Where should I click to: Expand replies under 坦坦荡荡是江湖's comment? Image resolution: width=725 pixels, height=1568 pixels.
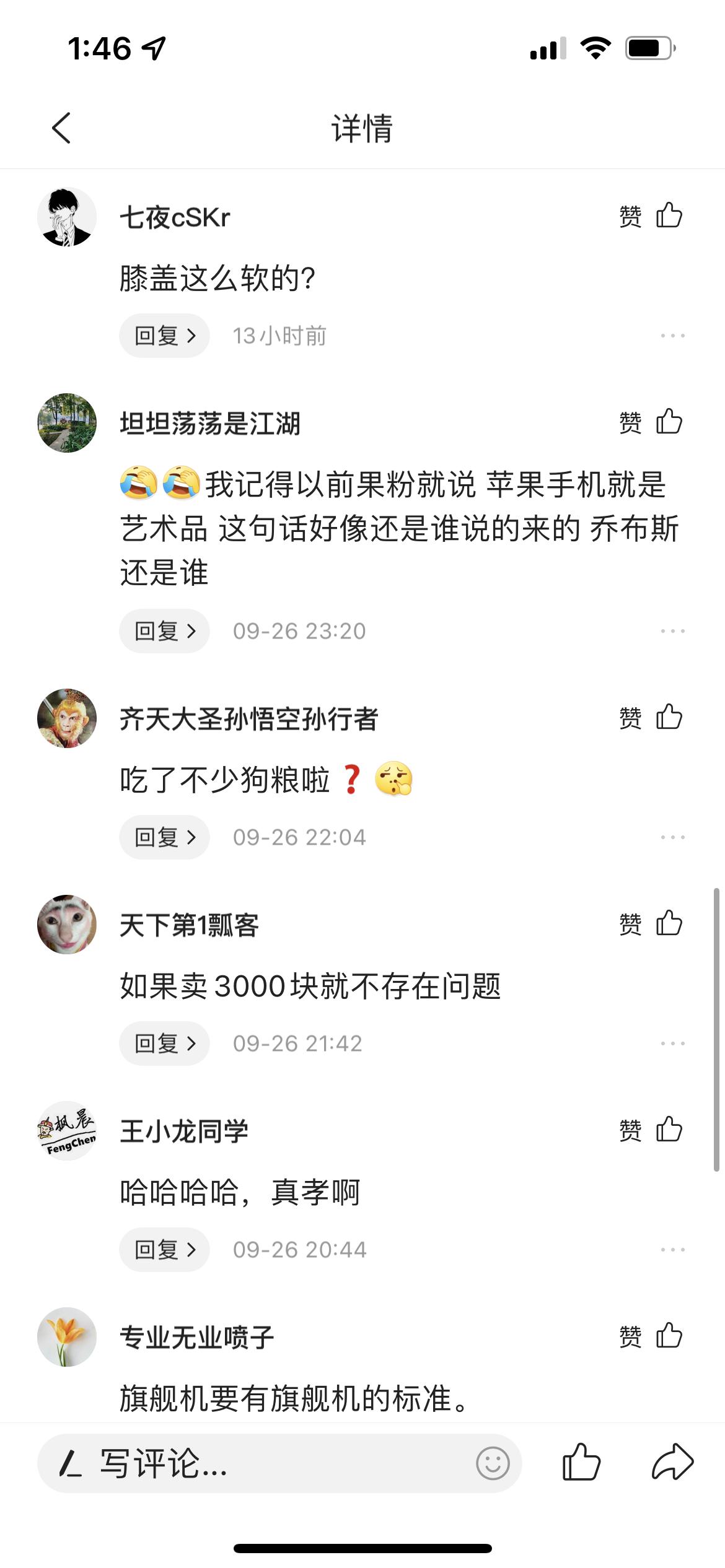pos(164,631)
